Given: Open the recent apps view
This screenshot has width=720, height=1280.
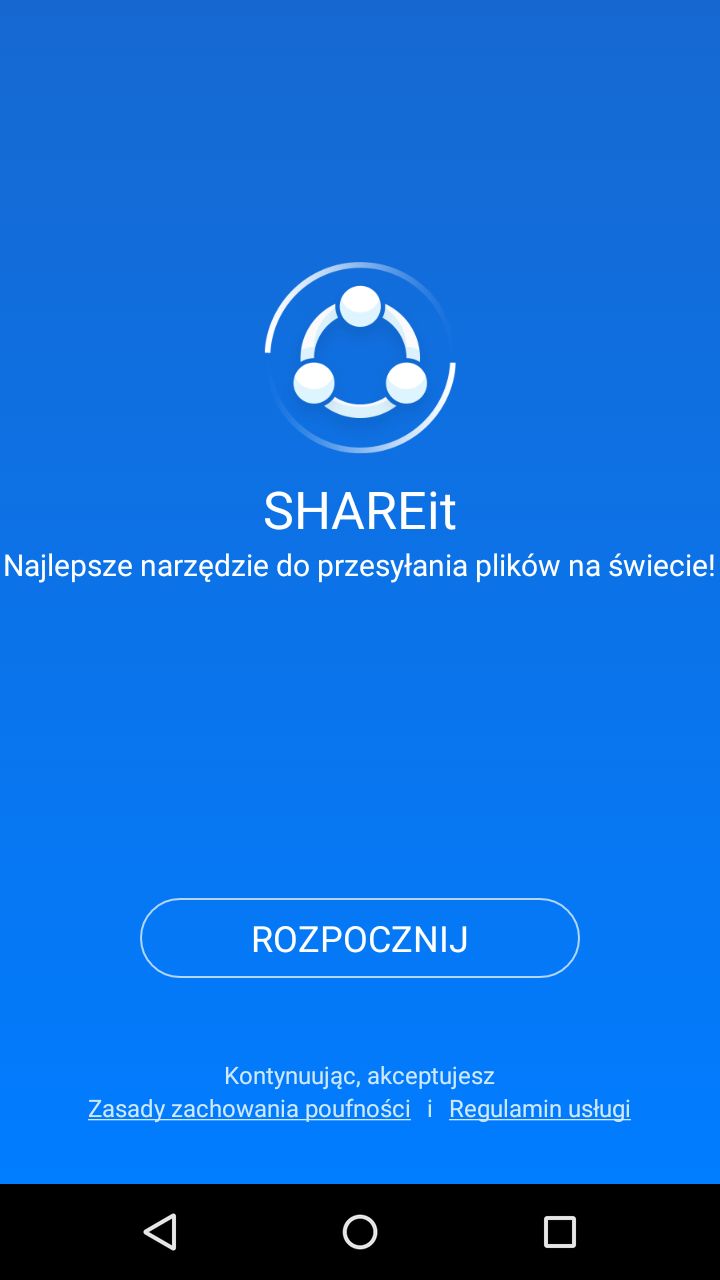Looking at the screenshot, I should click(x=560, y=1232).
